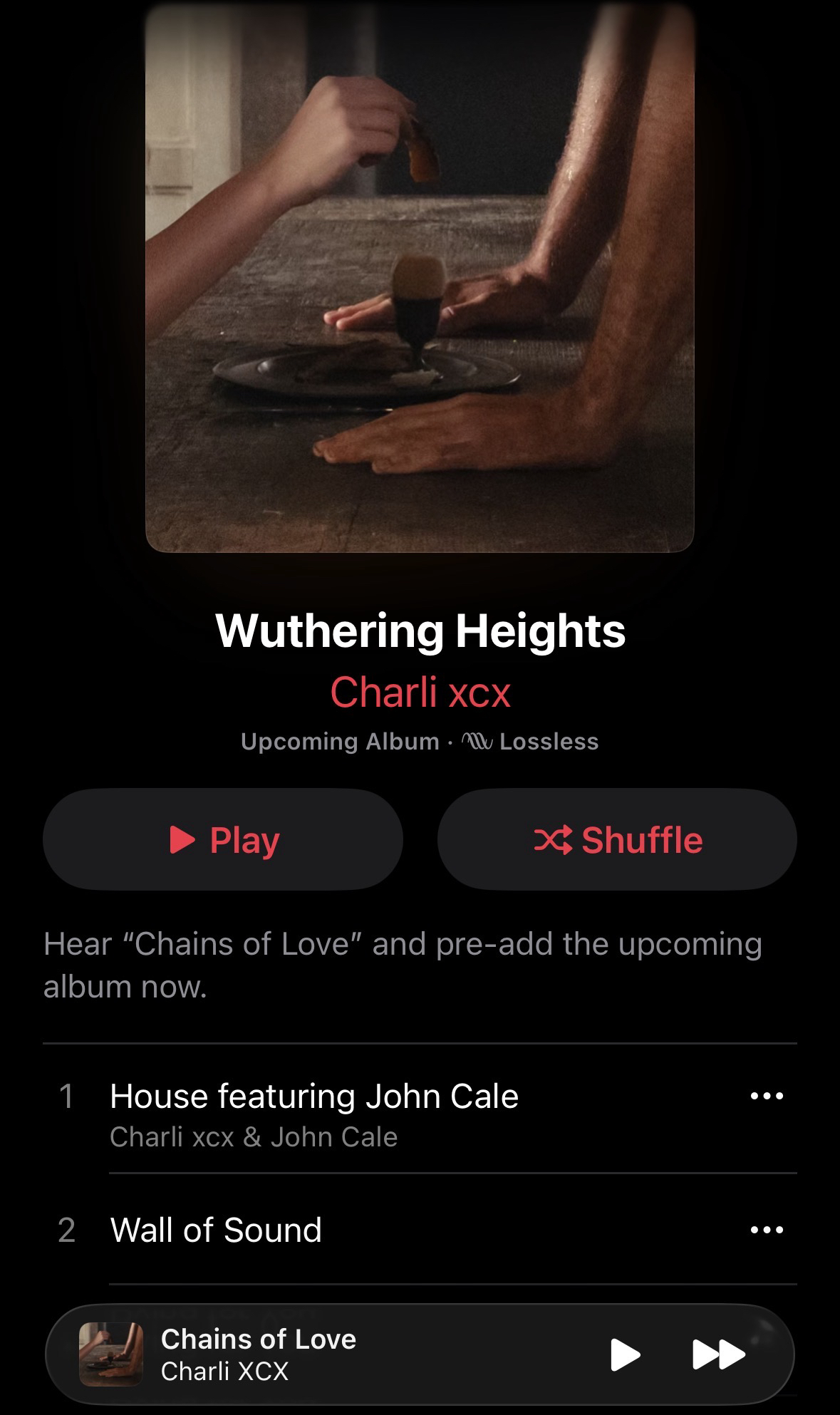Open options for Wall of Sound
Image resolution: width=840 pixels, height=1415 pixels.
[x=767, y=1230]
